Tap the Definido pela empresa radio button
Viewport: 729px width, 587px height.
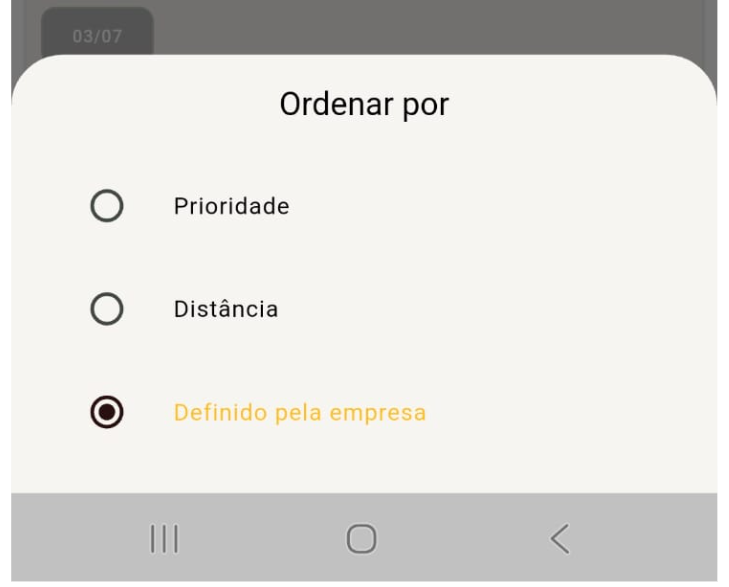click(107, 413)
